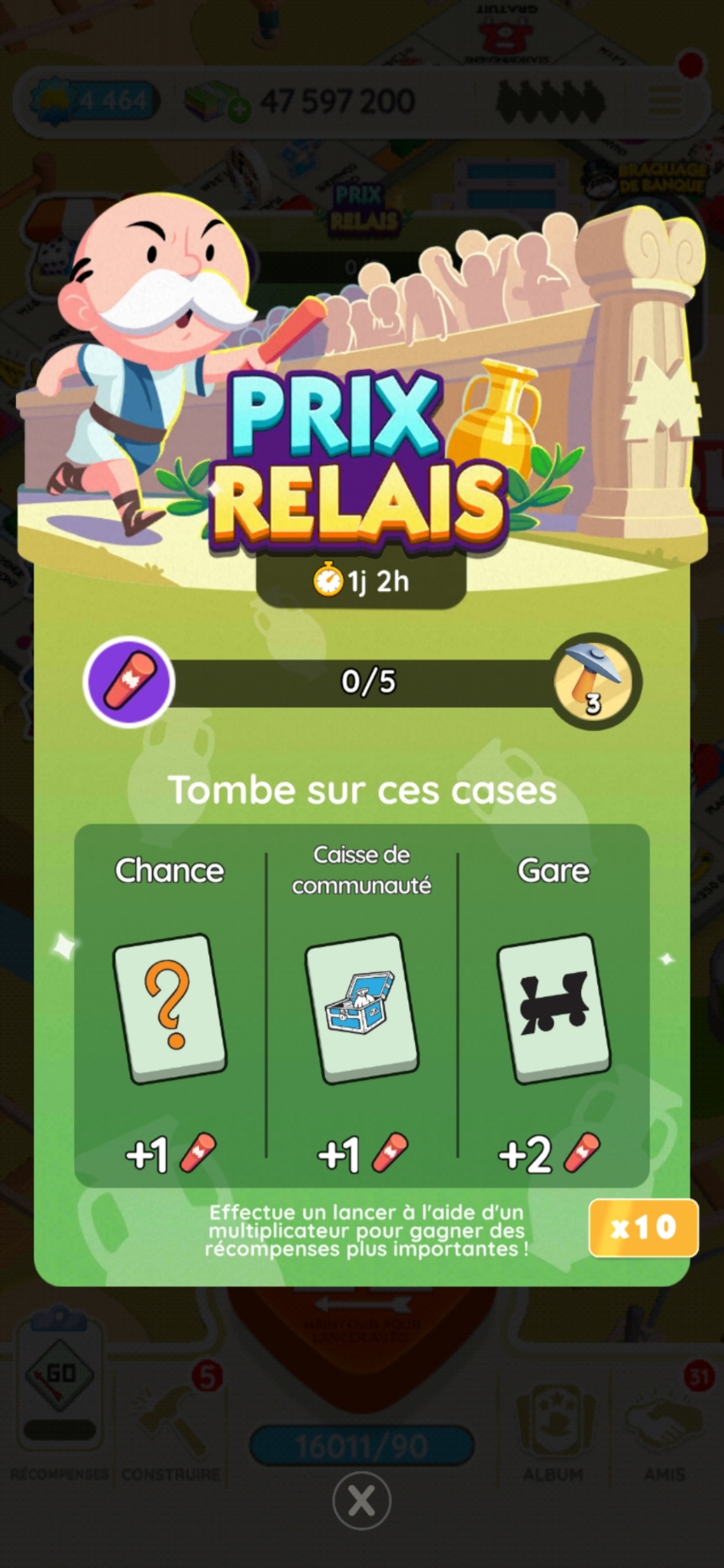Tap the x10 multiplier button
The image size is (724, 1568).
[643, 1227]
